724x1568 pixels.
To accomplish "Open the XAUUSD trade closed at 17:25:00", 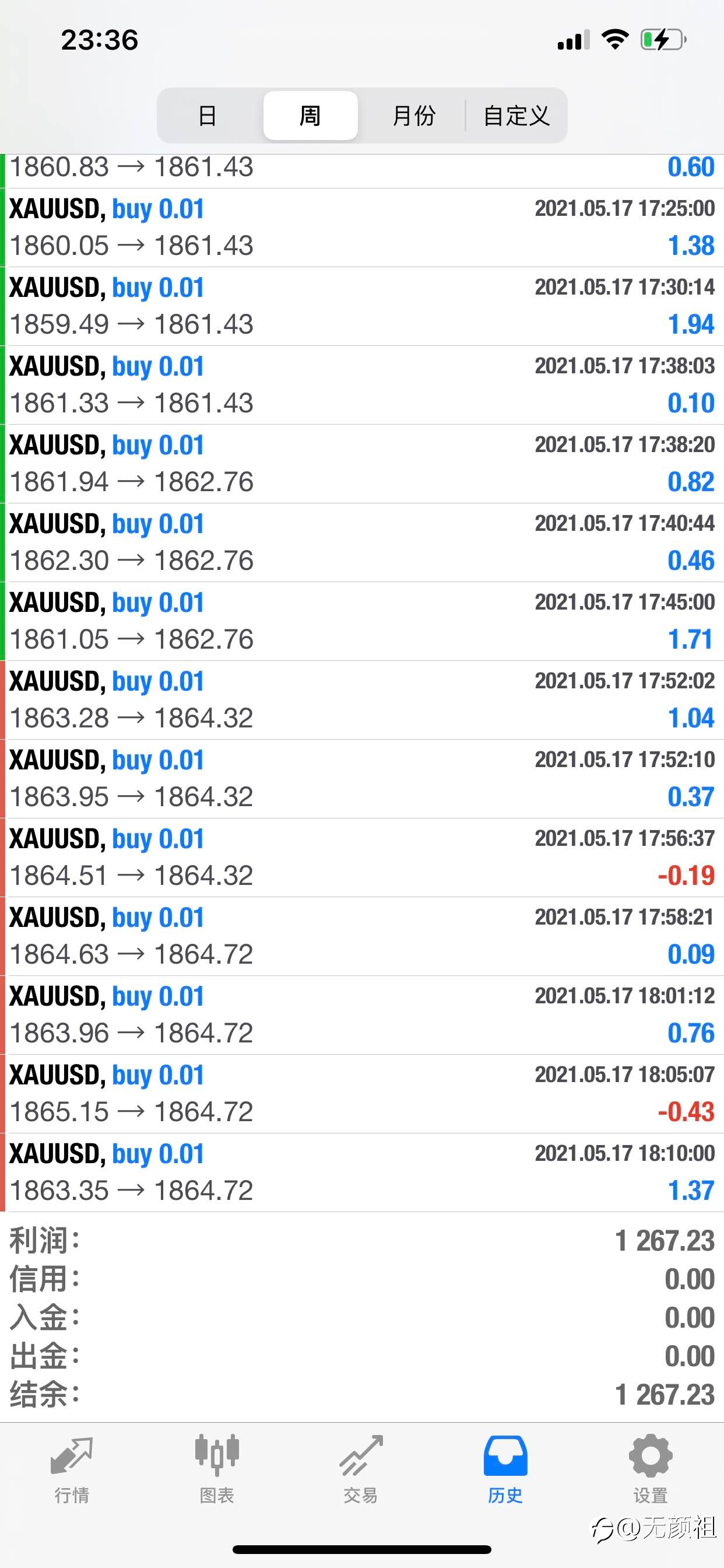I will click(x=362, y=228).
